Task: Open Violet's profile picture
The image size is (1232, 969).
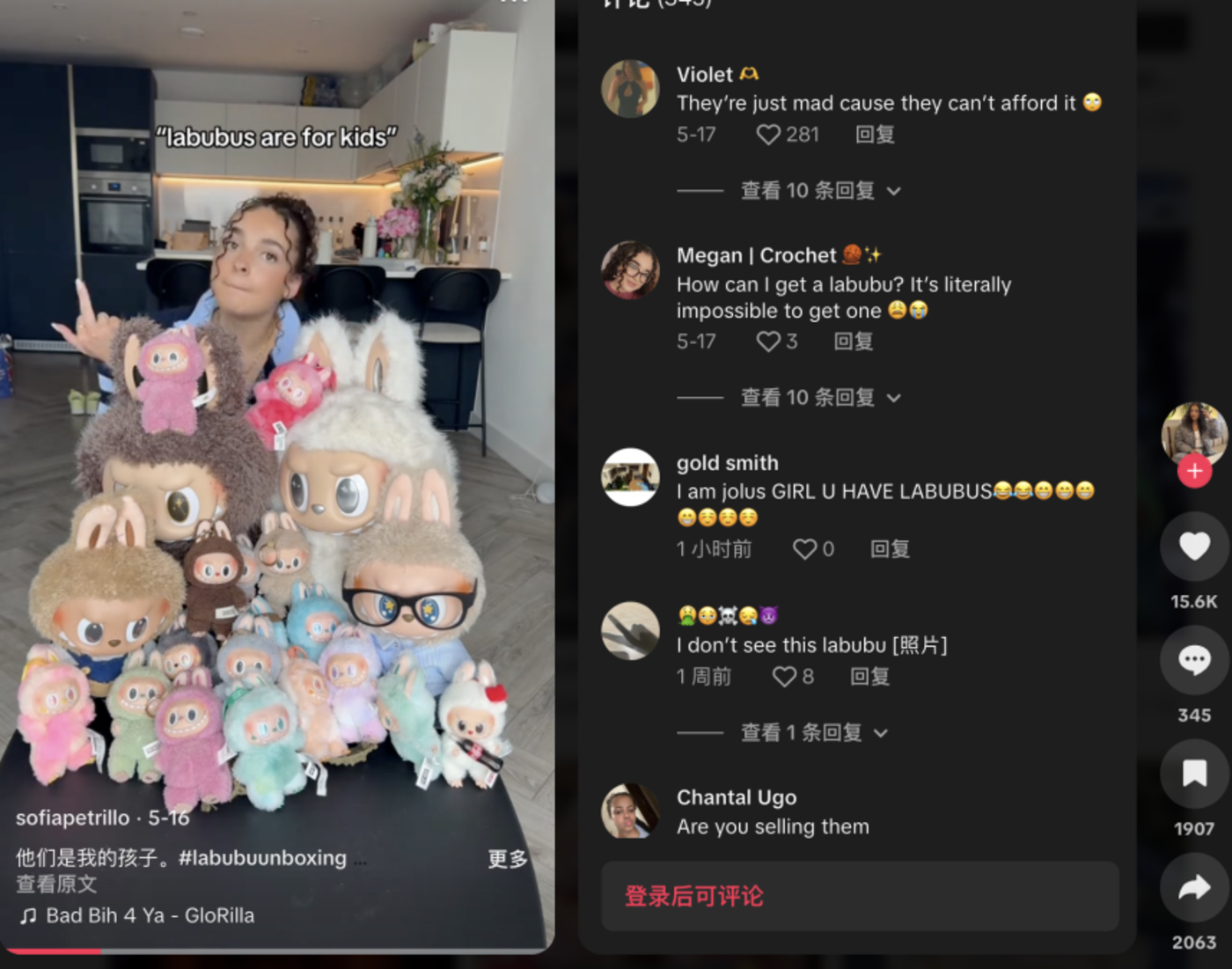Action: tap(630, 89)
